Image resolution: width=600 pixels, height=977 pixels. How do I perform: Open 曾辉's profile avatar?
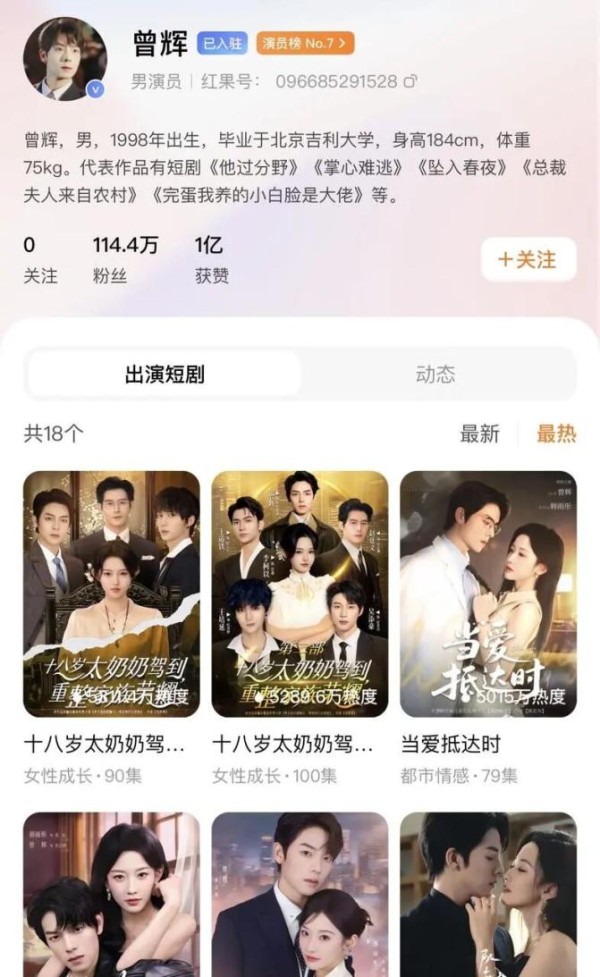65,58
